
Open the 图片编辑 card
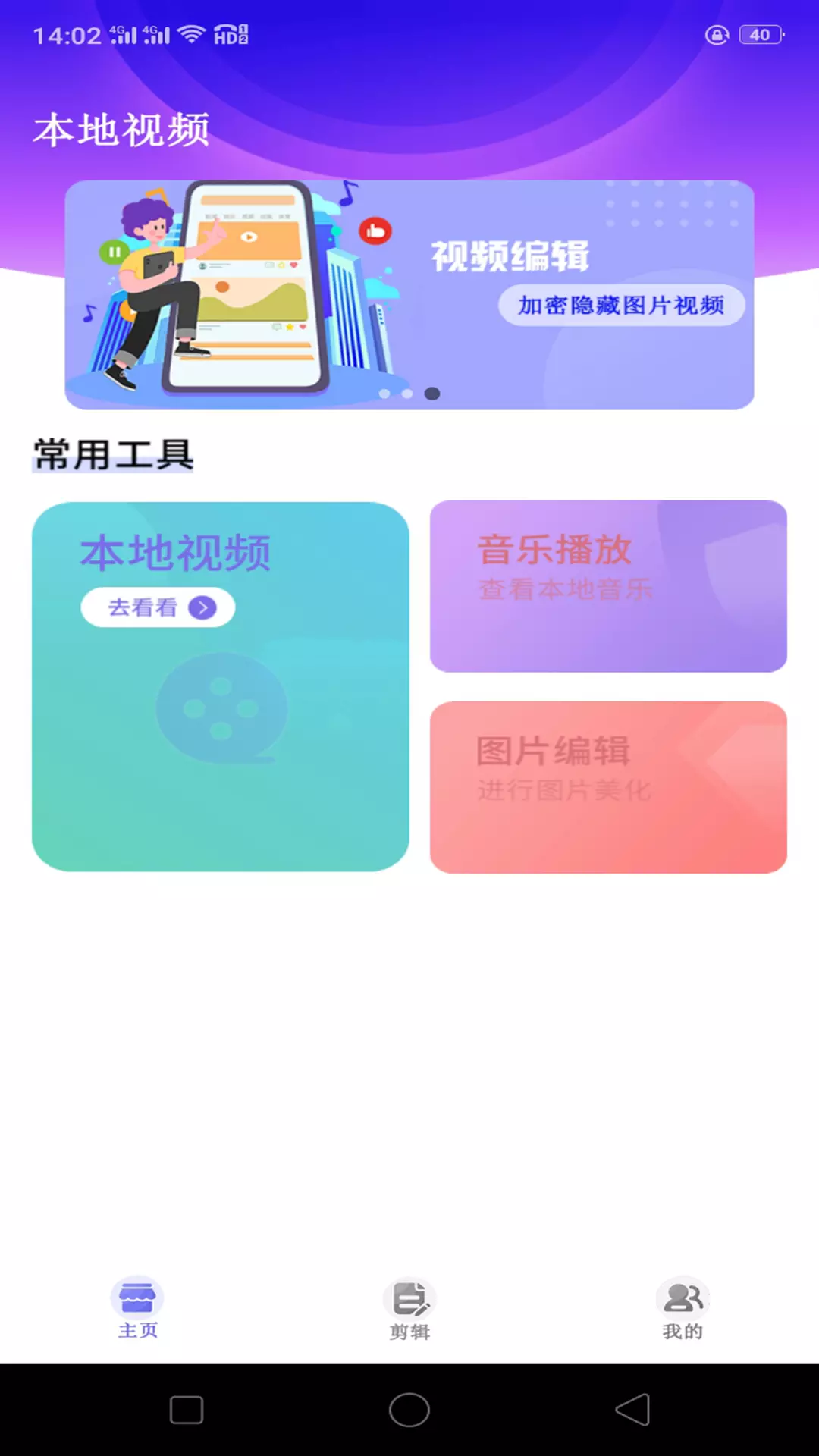click(608, 787)
